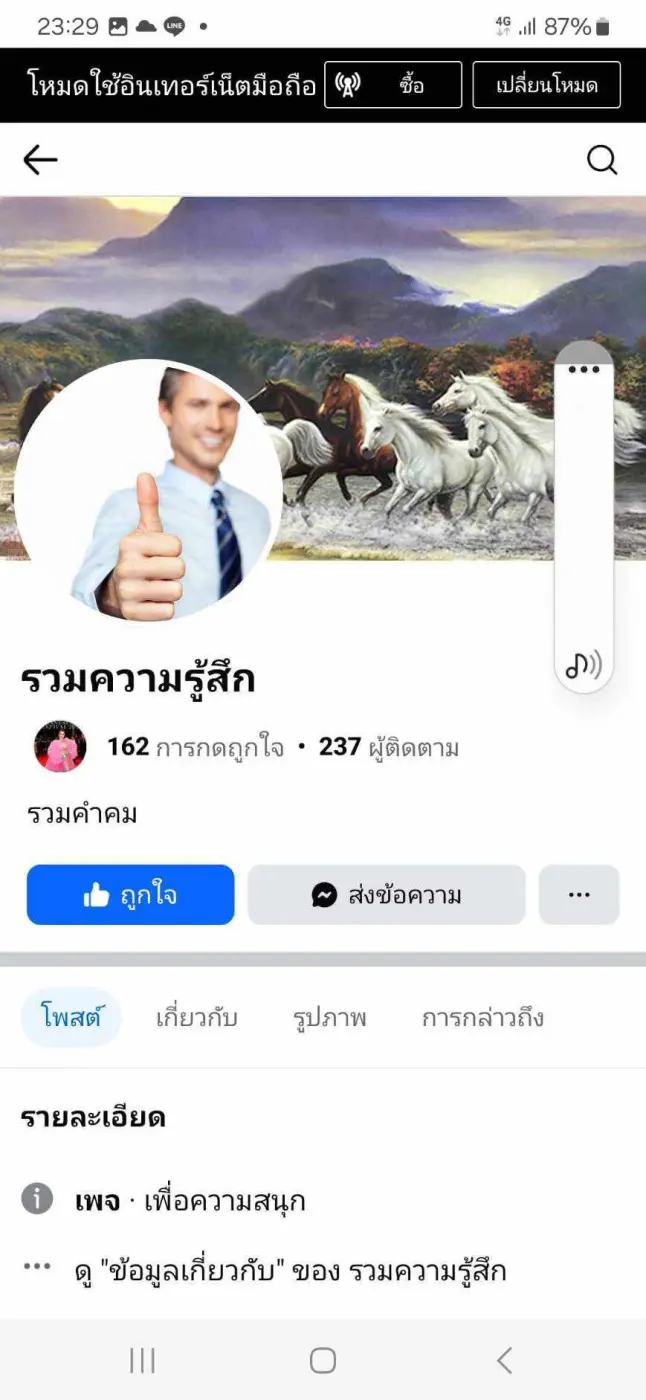
Task: Tap the ซื้อ button in the top banner
Action: [393, 85]
